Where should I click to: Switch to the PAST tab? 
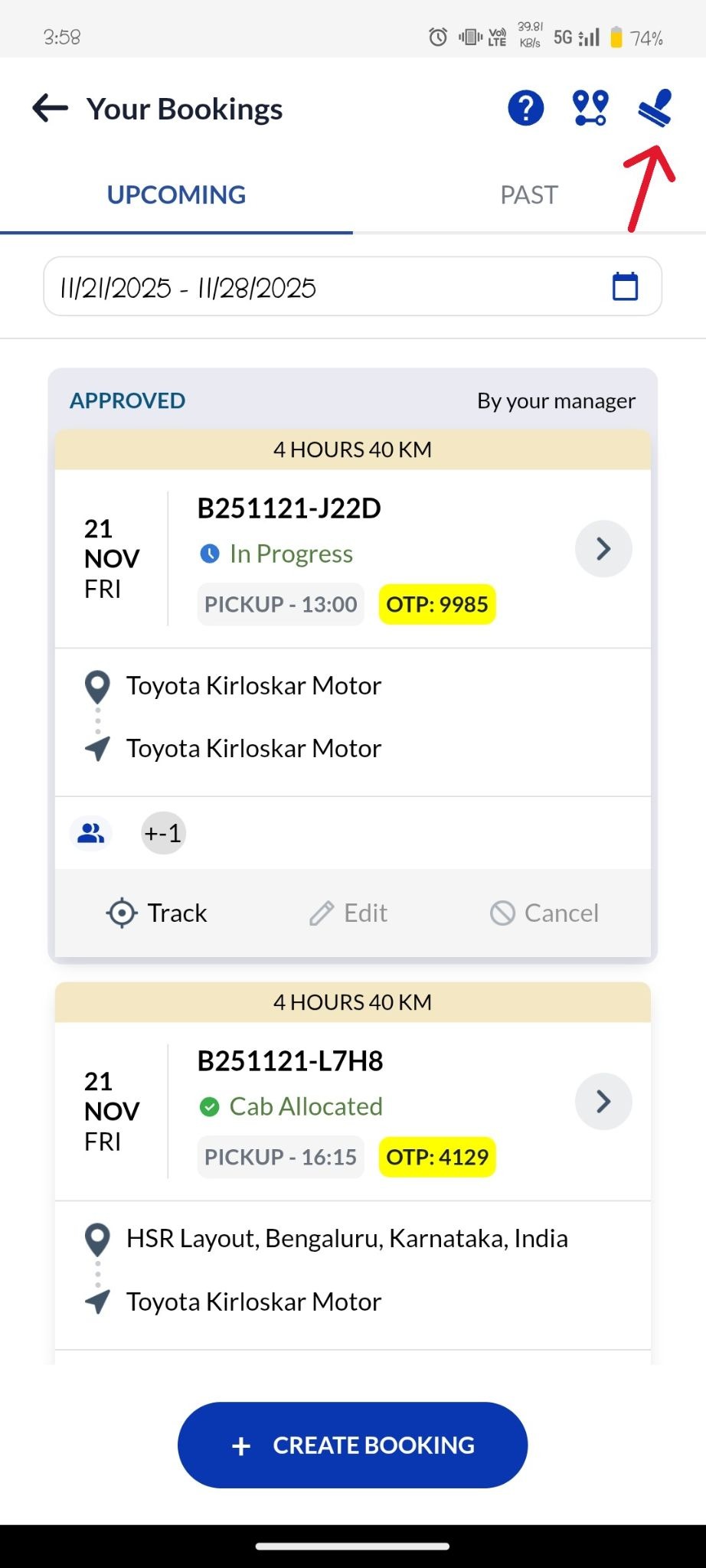529,195
